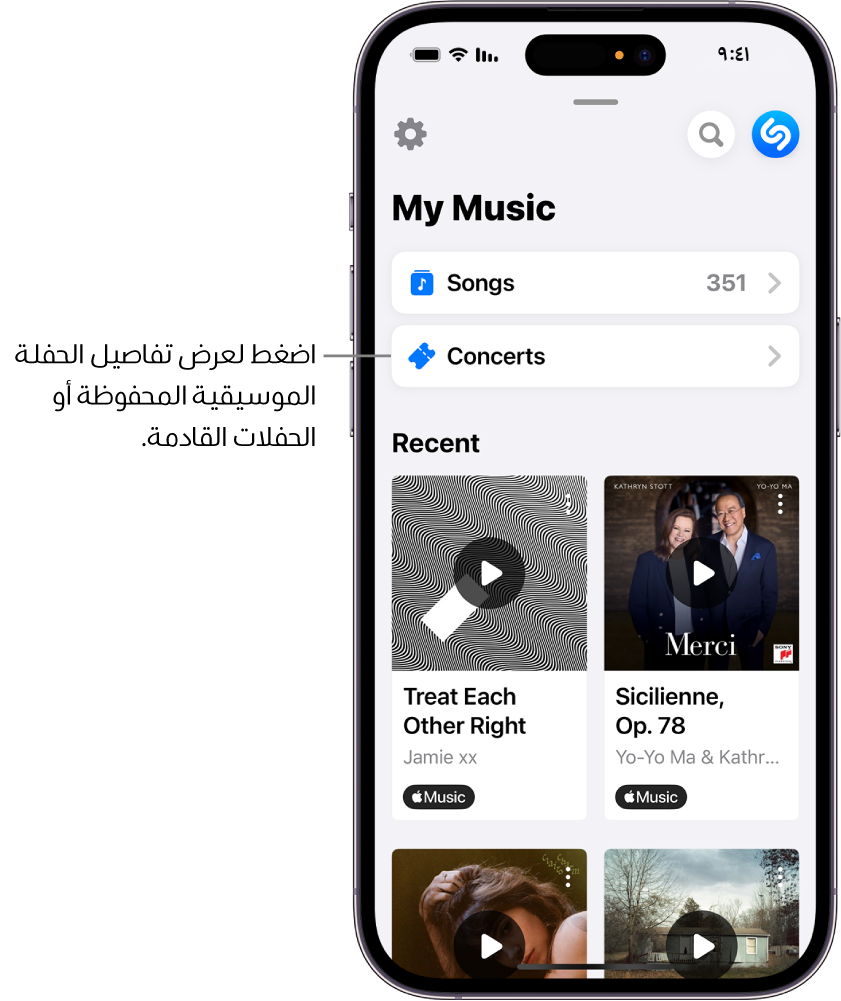Open the overflow menu on Sicilienne, Op. 78
Image resolution: width=841 pixels, height=1001 pixels.
[x=780, y=503]
